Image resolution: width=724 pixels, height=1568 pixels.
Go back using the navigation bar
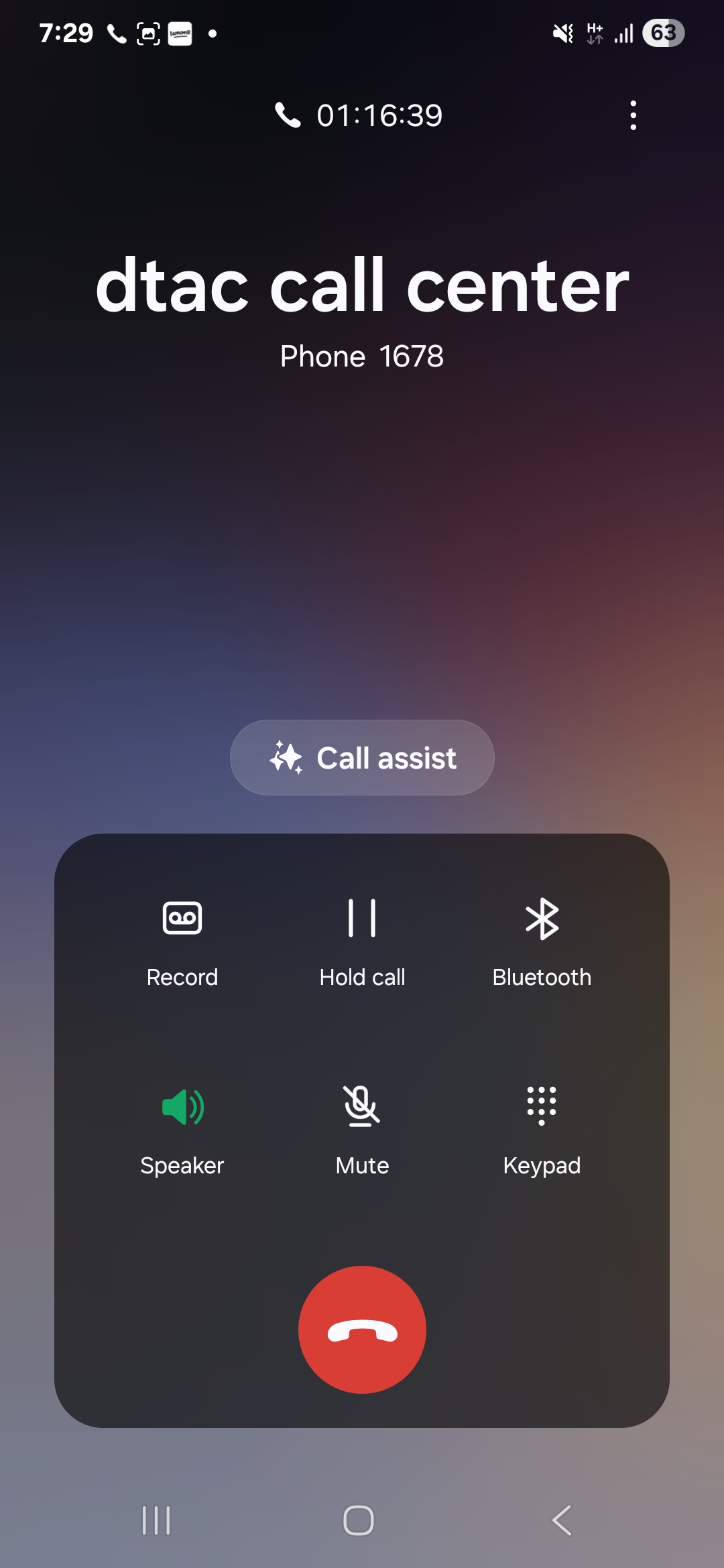pyautogui.click(x=562, y=1520)
